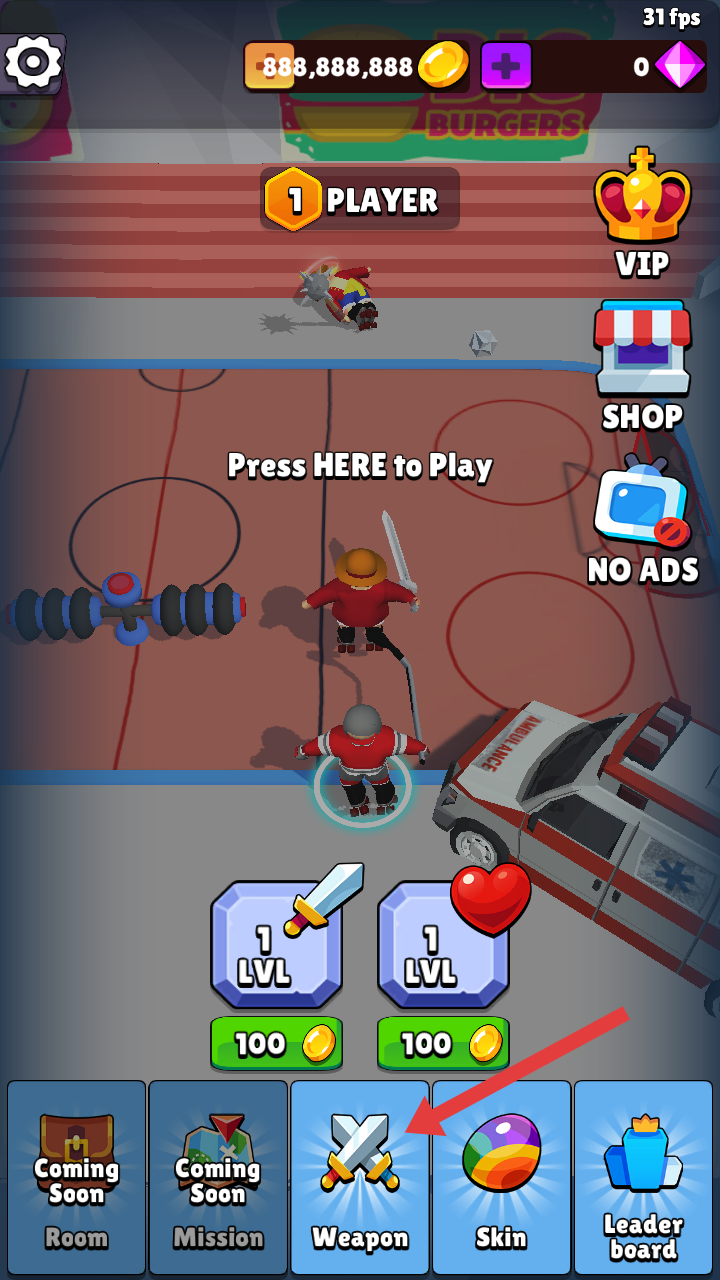This screenshot has height=1280, width=720.
Task: Tap Press HERE to Play
Action: point(360,466)
